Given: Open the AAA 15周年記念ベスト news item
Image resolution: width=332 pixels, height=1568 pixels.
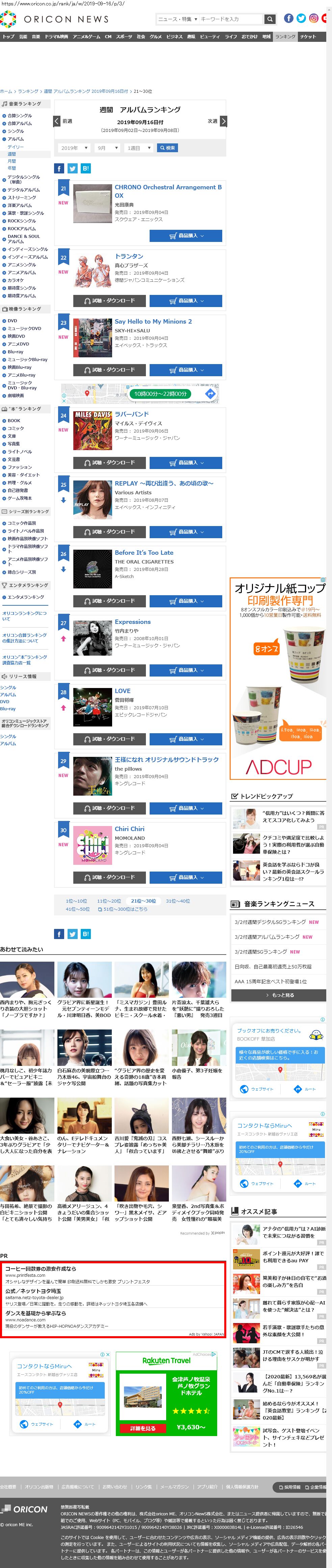Looking at the screenshot, I should pyautogui.click(x=271, y=981).
